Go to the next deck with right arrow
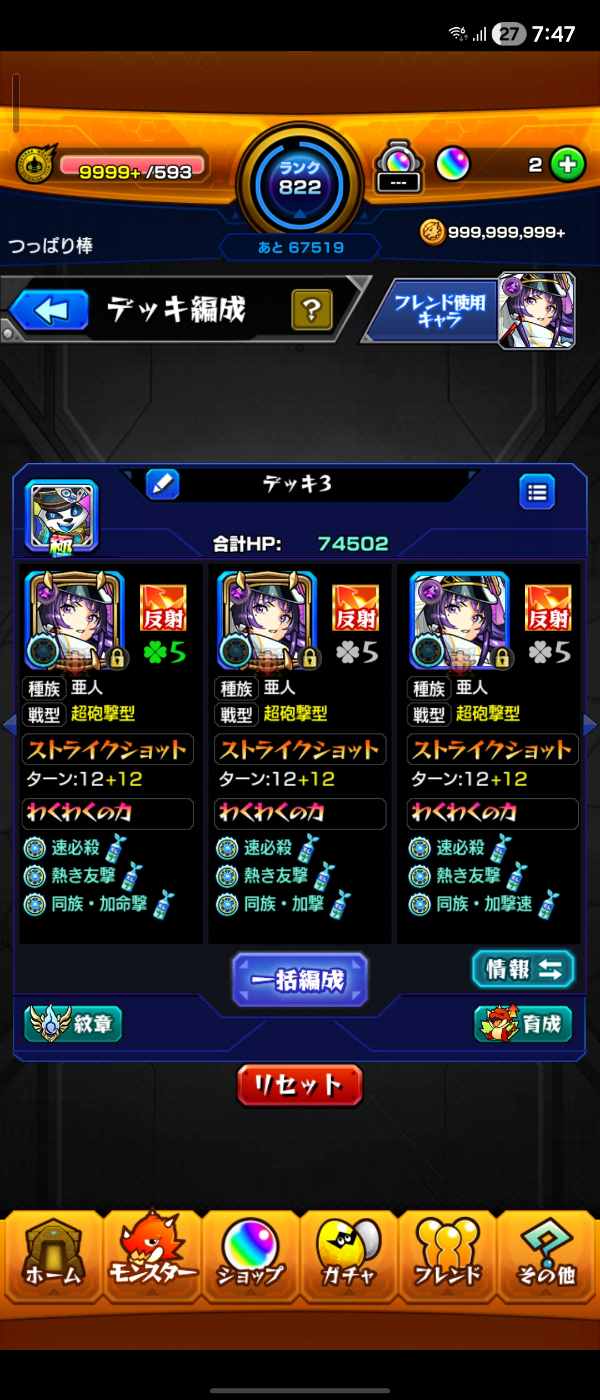The image size is (600, 1400). tap(589, 723)
